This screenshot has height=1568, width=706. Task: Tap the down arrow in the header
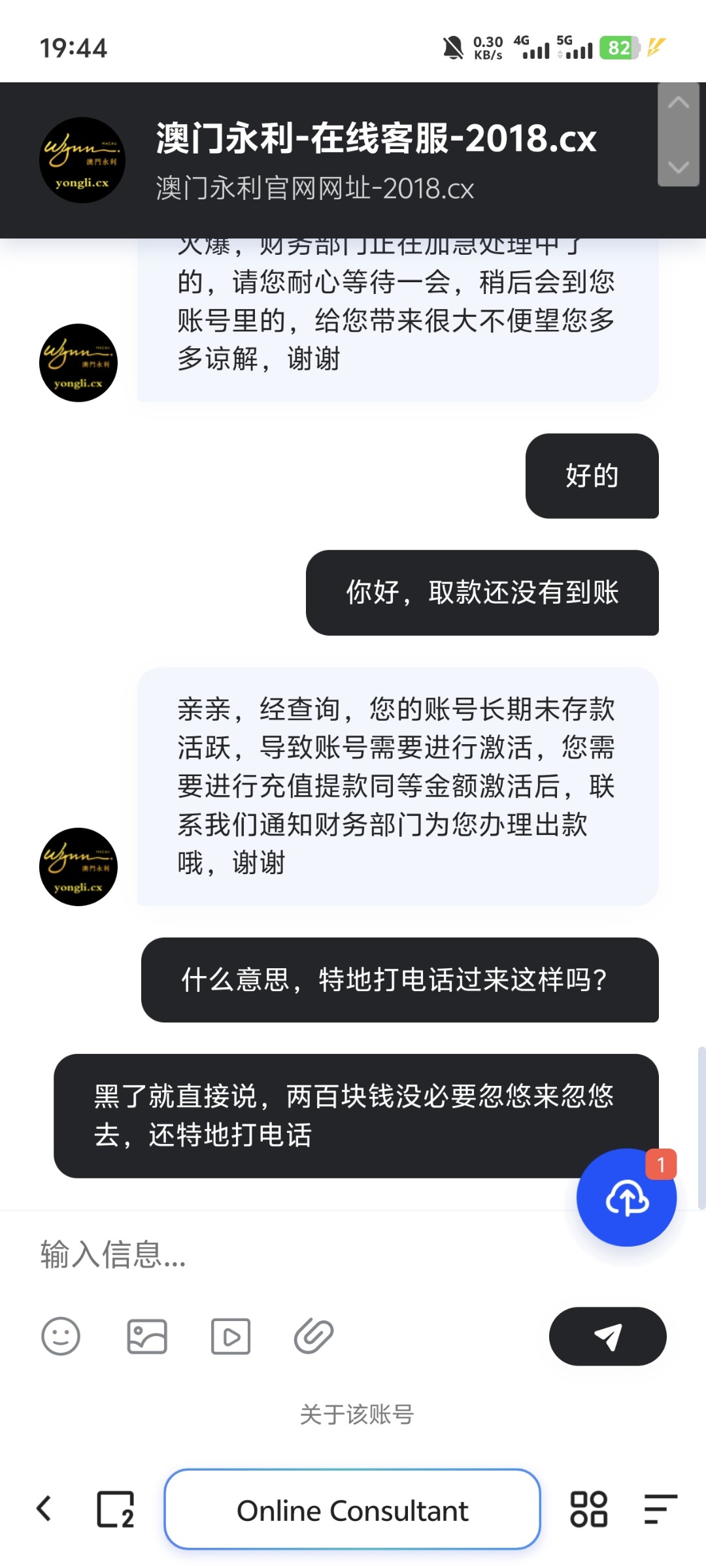[679, 167]
